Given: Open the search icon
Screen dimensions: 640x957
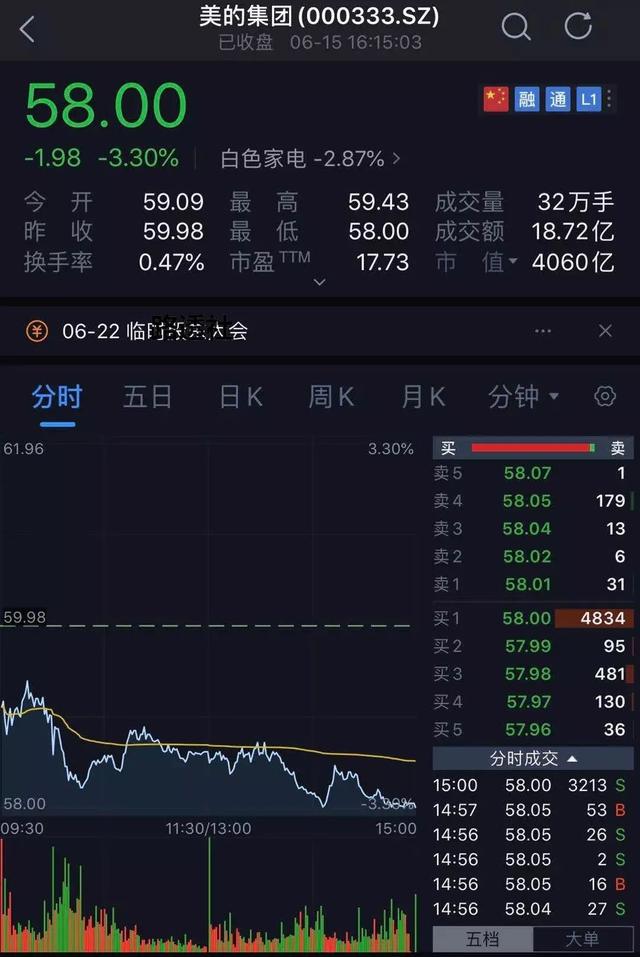Looking at the screenshot, I should 516,27.
